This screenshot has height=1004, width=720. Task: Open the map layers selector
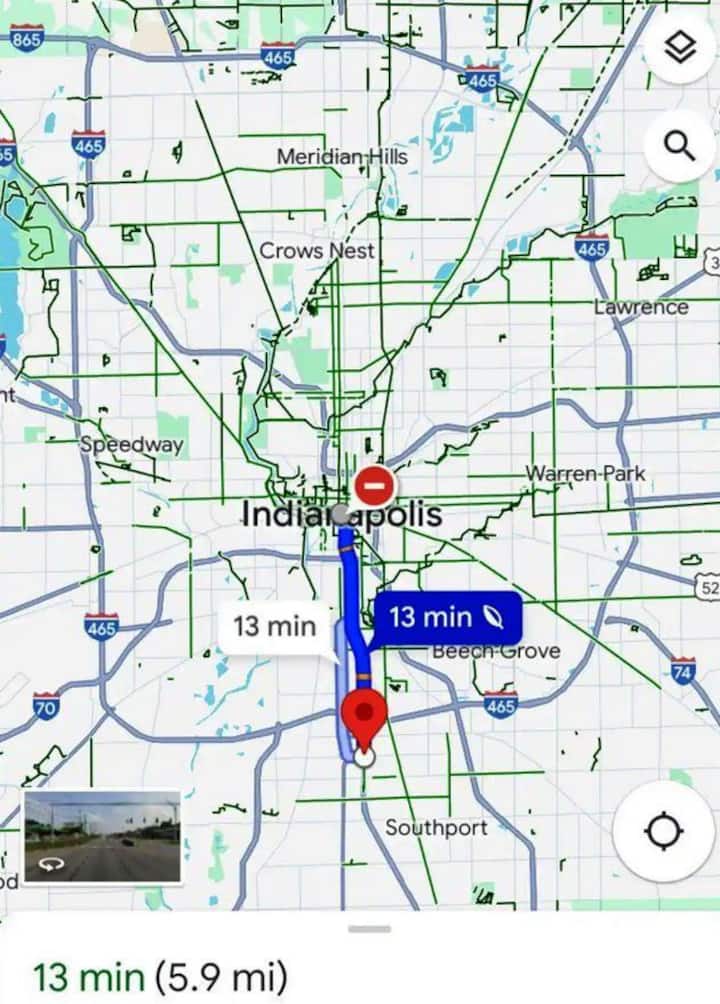coord(680,50)
